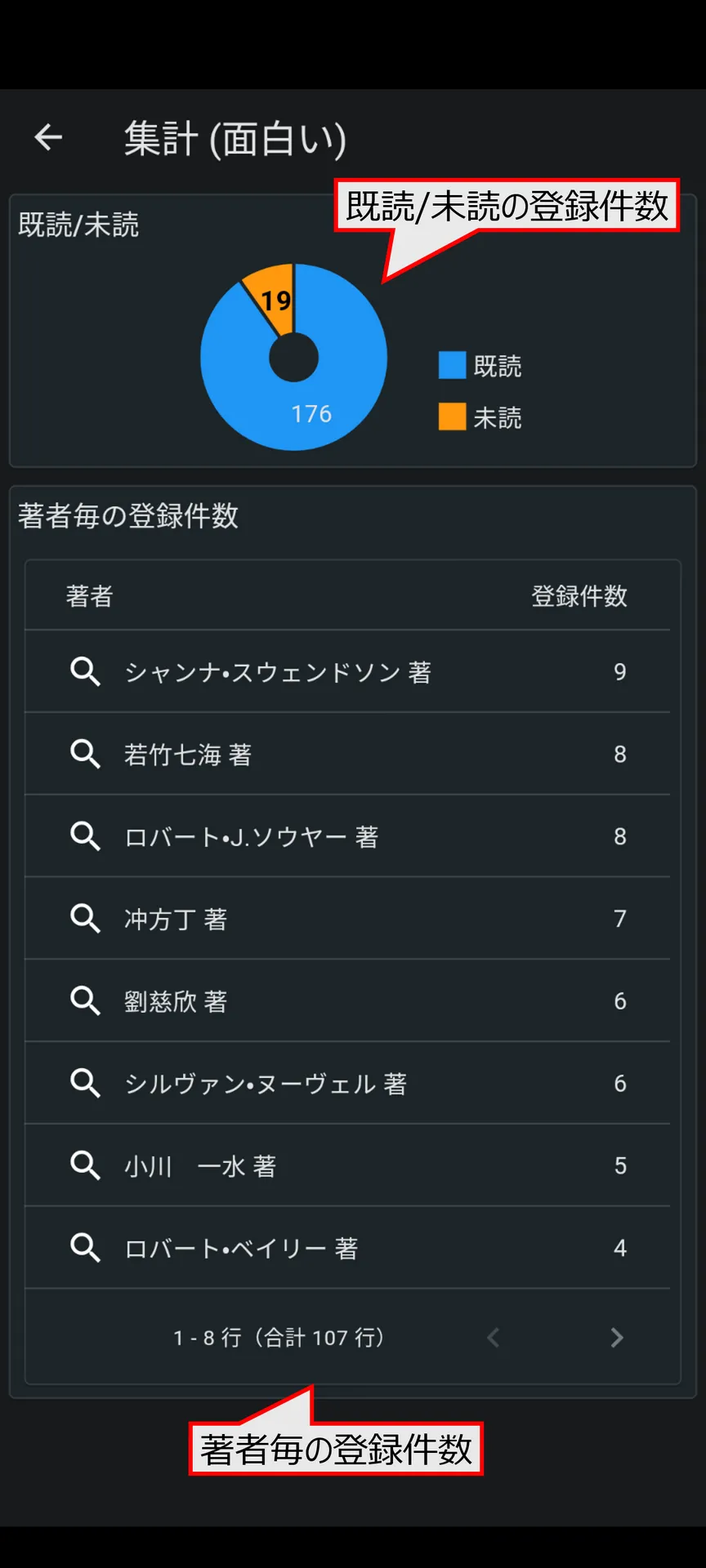Go back using the top arrow
Screen dimensions: 706x1568
48,137
